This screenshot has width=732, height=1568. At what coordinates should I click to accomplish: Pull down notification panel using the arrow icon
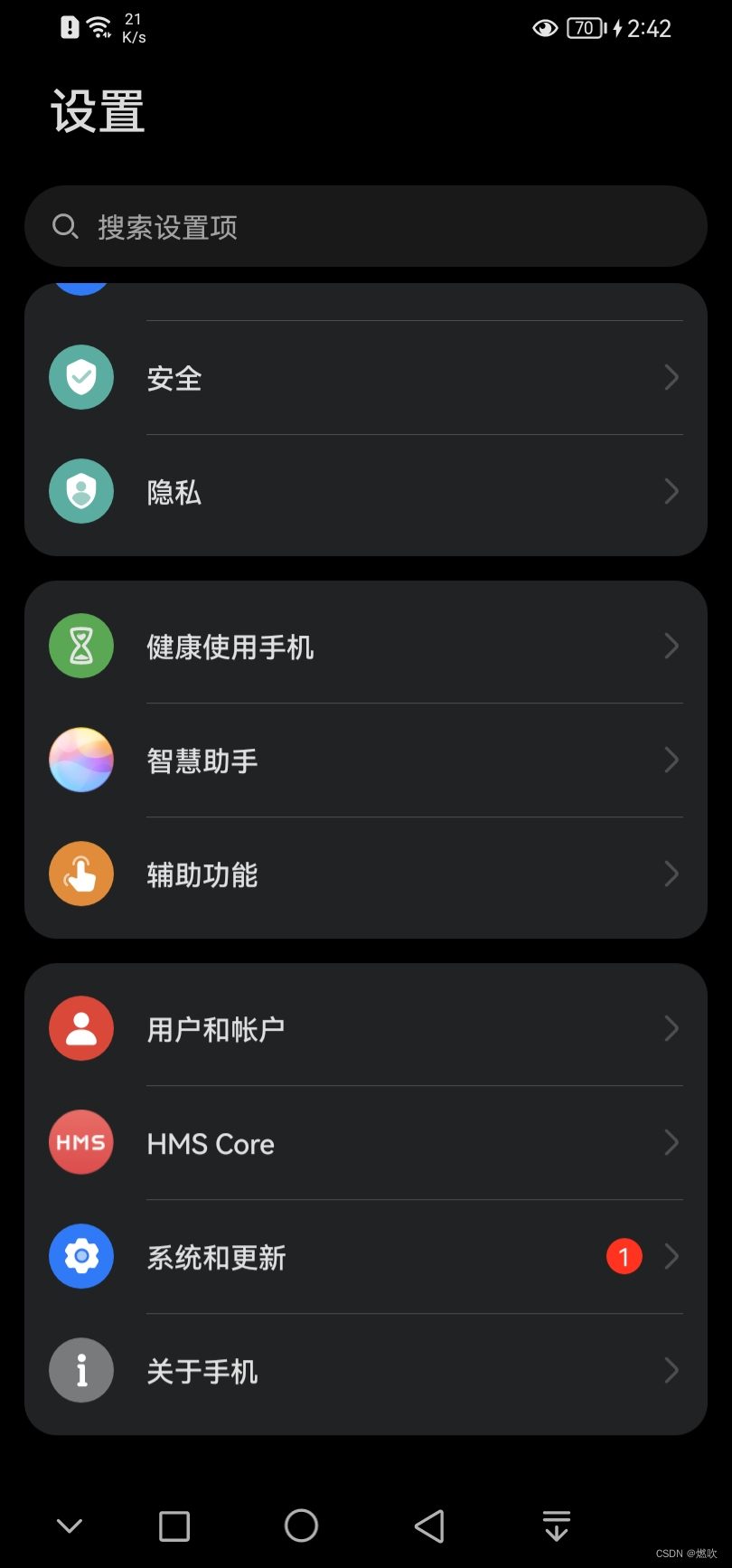[x=557, y=1525]
